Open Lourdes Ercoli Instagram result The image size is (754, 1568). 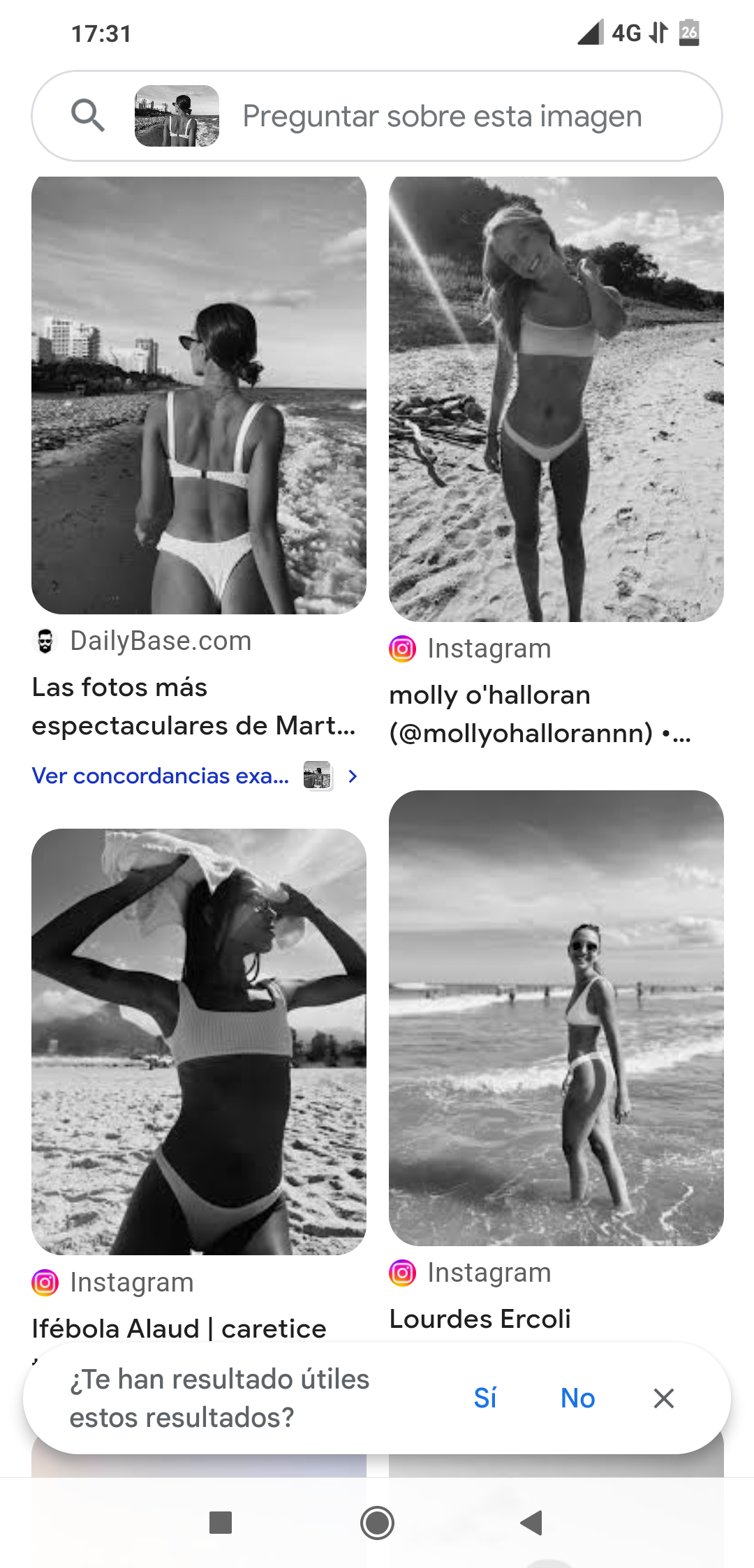(x=556, y=1017)
